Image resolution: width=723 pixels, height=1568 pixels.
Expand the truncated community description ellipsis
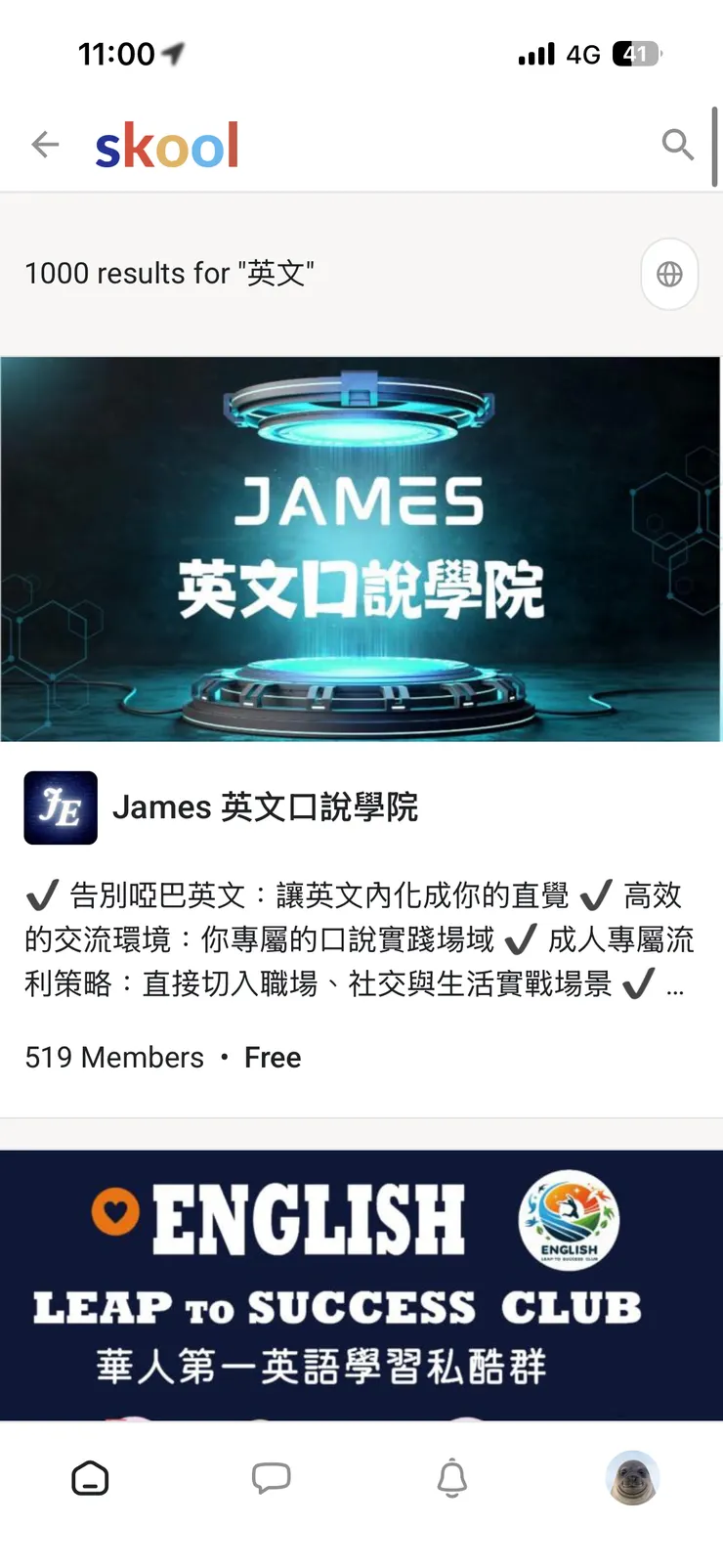click(674, 989)
